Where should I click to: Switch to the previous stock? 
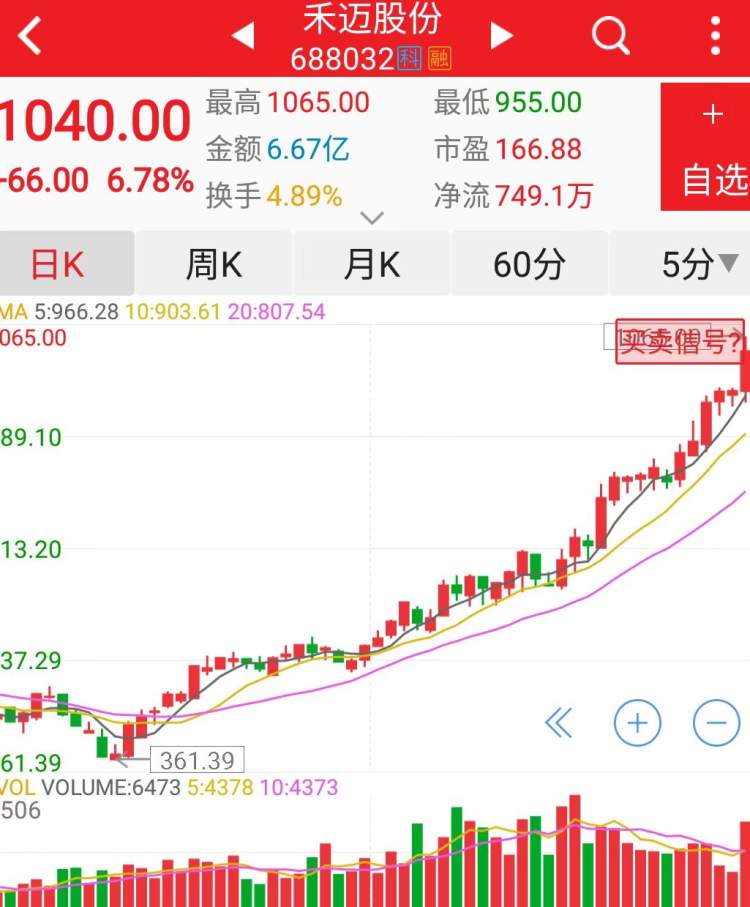243,36
